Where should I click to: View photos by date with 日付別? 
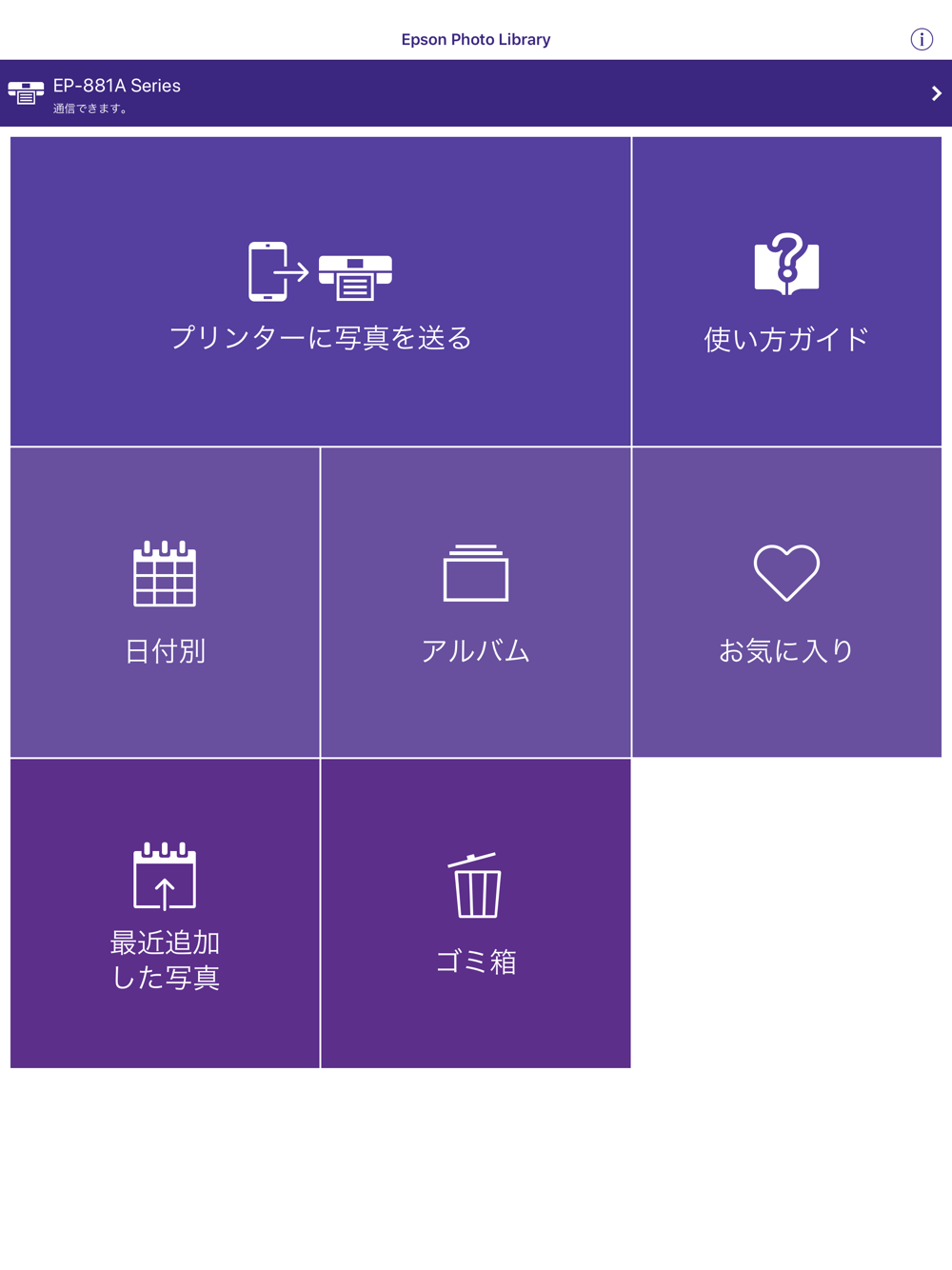click(x=165, y=603)
